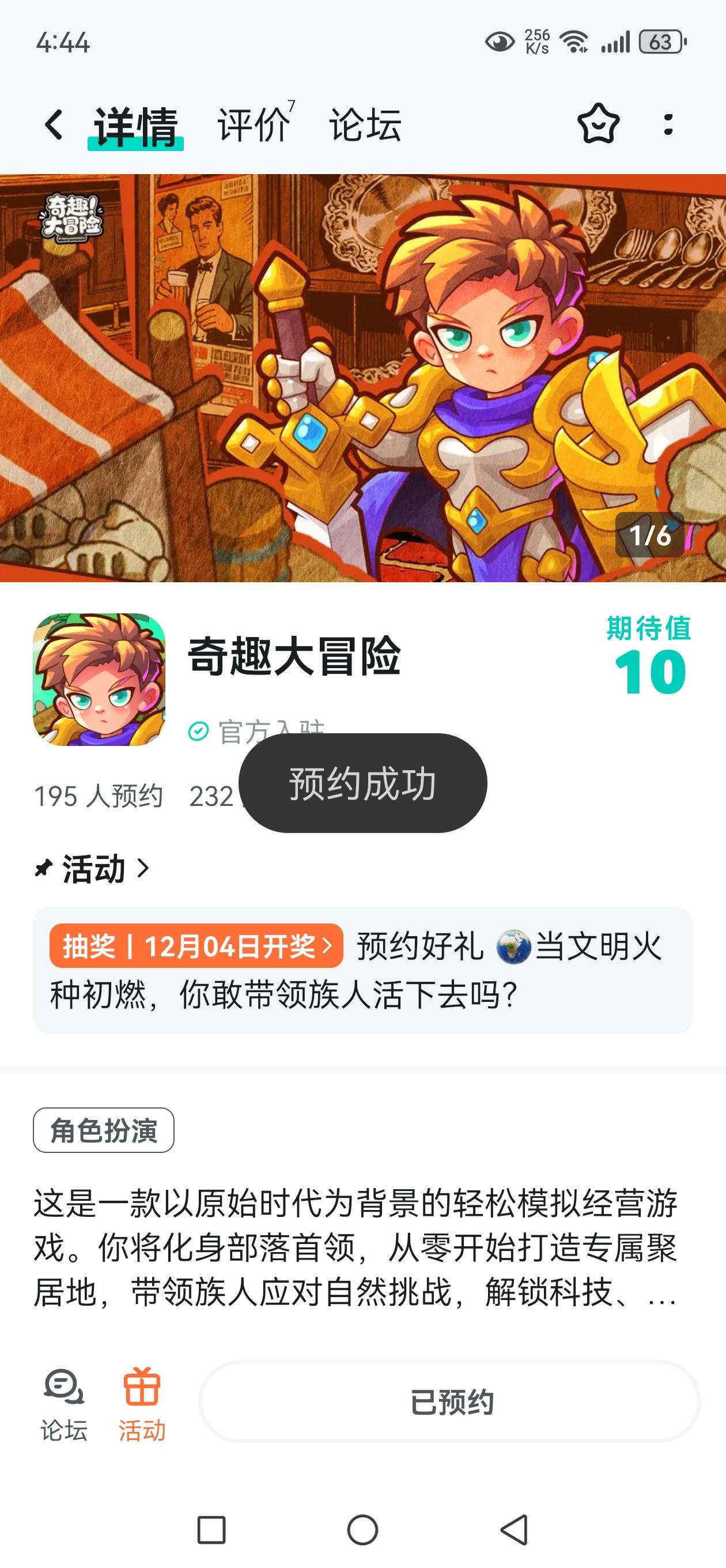Tap the Wi-Fi icon in the status bar
726x1568 pixels.
click(x=573, y=42)
